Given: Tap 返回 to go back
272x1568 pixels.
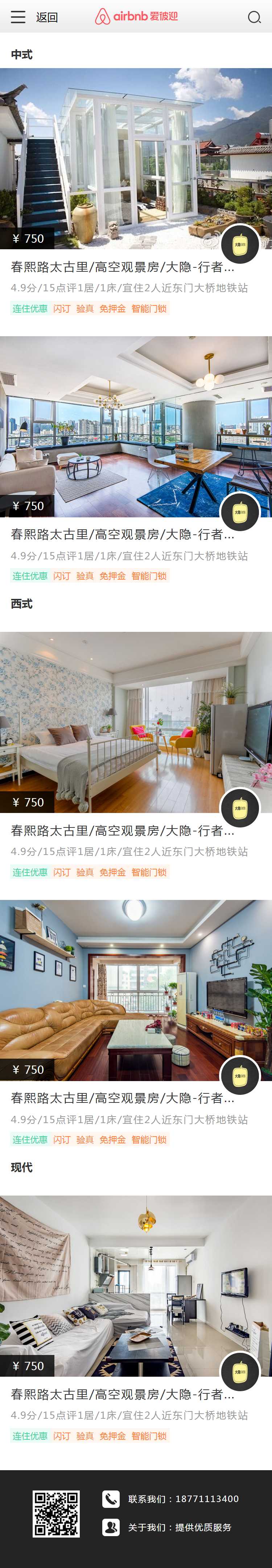Looking at the screenshot, I should pos(47,17).
